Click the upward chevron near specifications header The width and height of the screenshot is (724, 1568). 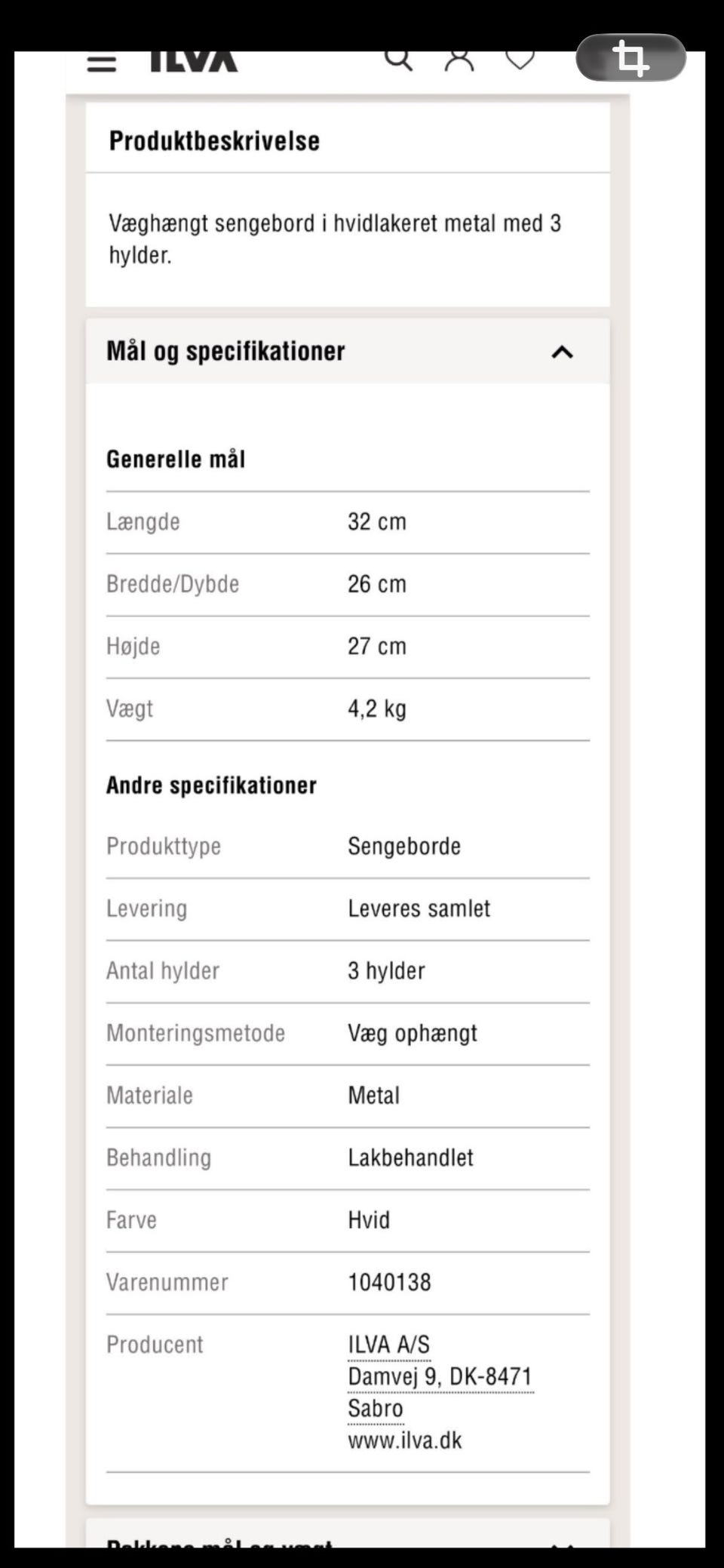563,352
